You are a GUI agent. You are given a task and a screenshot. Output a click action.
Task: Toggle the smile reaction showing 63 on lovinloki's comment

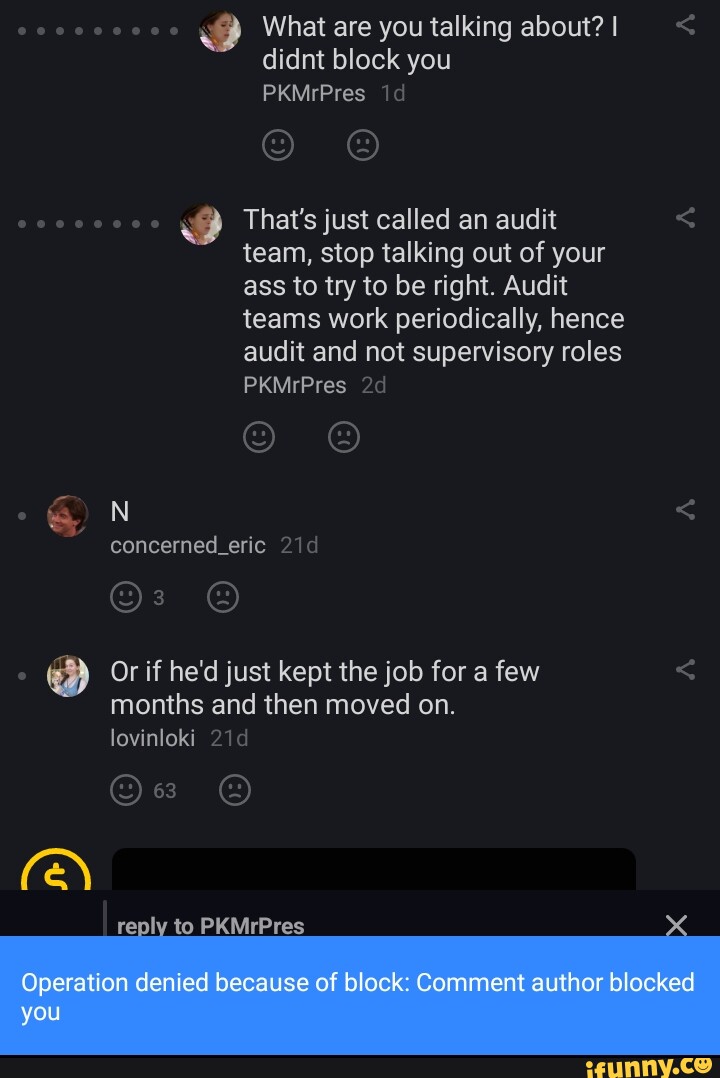pyautogui.click(x=125, y=790)
